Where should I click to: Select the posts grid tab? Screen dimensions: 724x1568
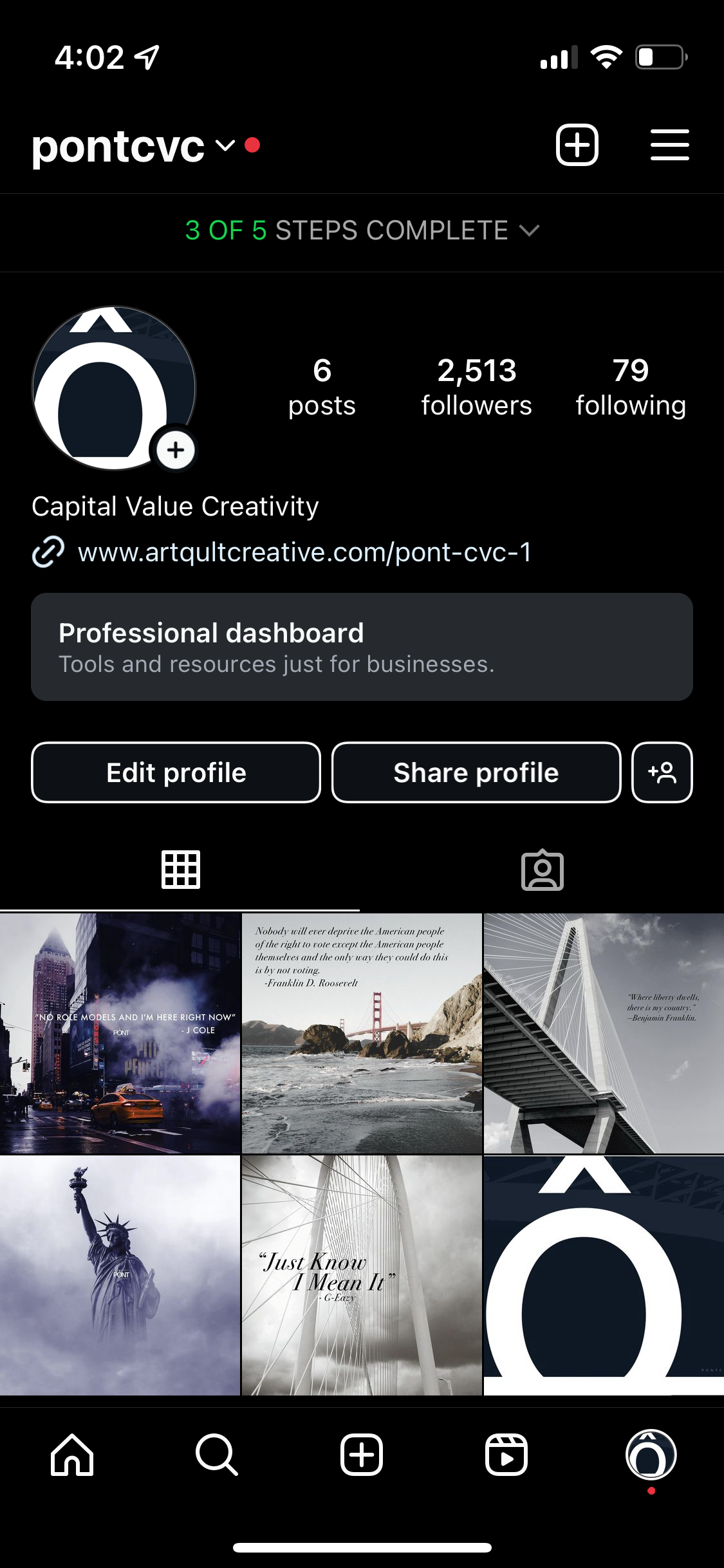point(180,870)
